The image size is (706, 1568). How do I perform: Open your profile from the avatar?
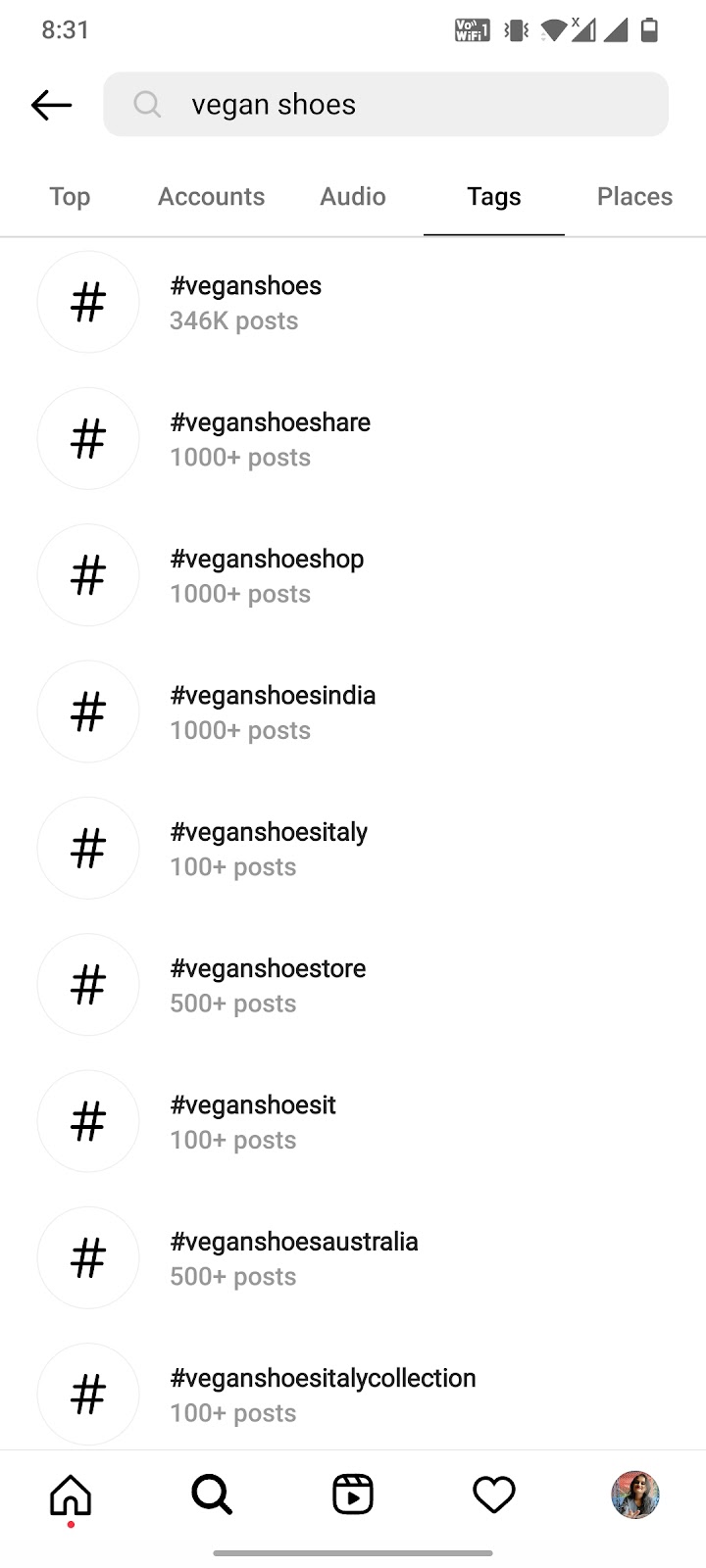click(x=634, y=1495)
